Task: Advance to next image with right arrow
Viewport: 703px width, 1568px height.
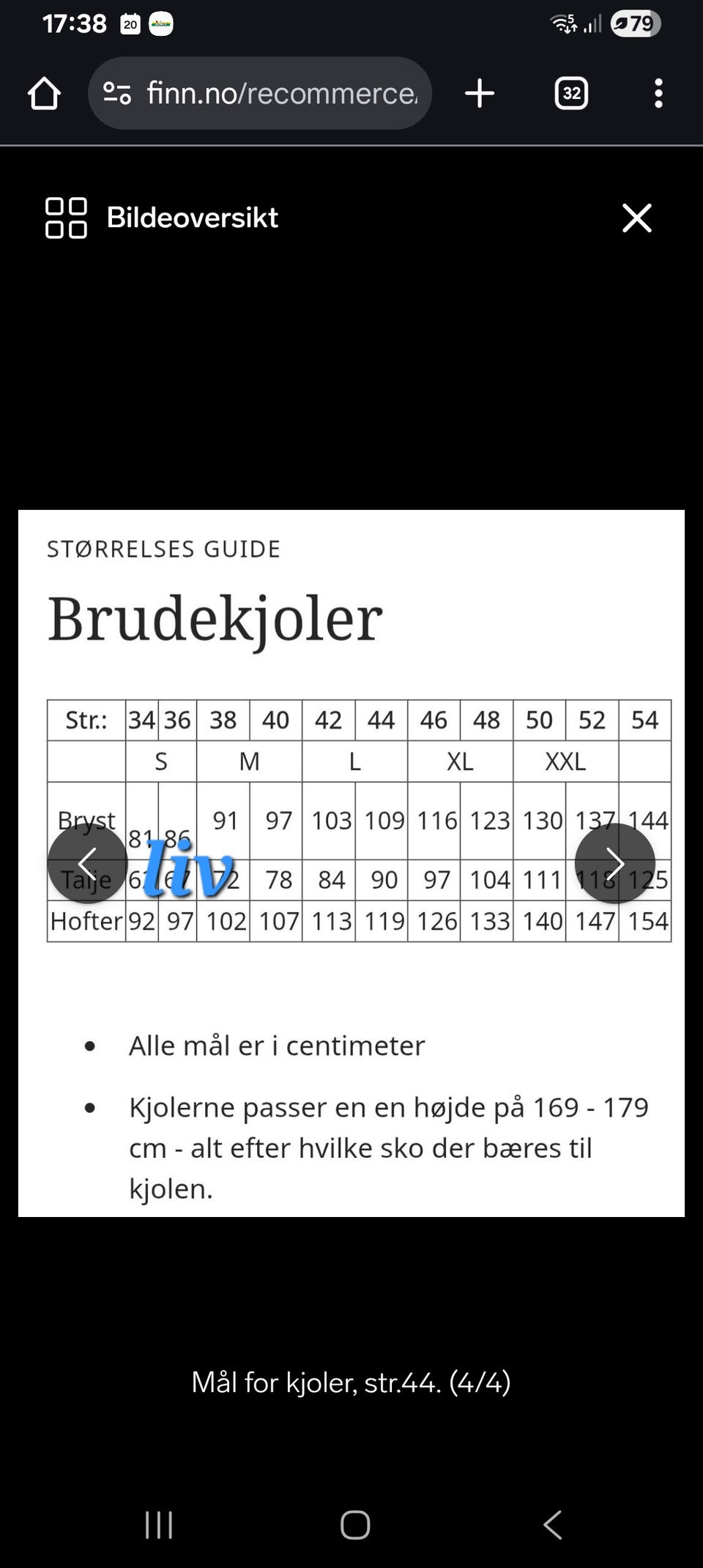Action: click(x=615, y=863)
